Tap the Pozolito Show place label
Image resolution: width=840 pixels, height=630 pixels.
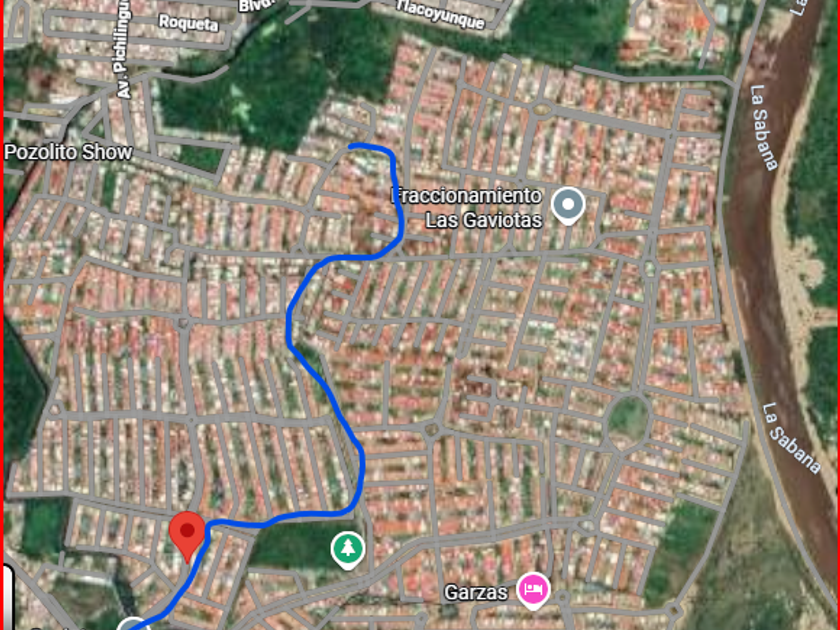(68, 152)
